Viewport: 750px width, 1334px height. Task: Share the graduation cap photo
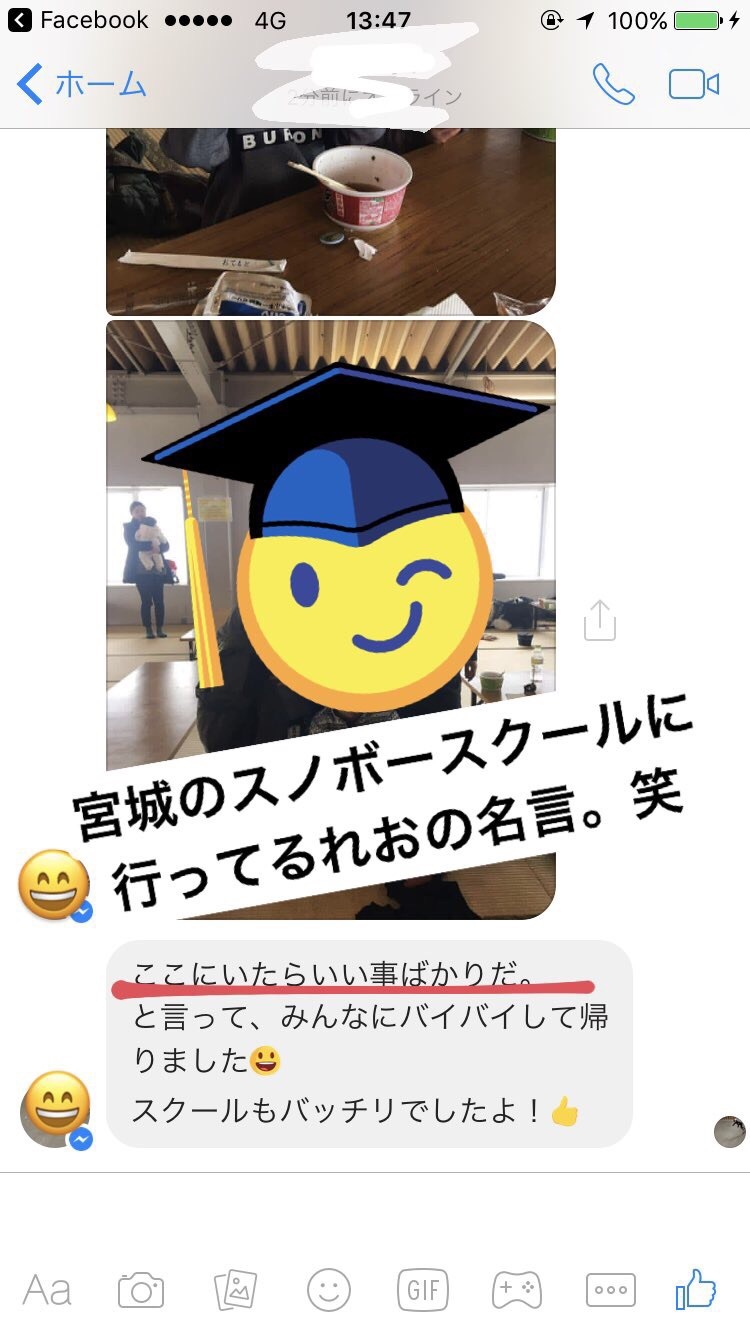(x=599, y=620)
